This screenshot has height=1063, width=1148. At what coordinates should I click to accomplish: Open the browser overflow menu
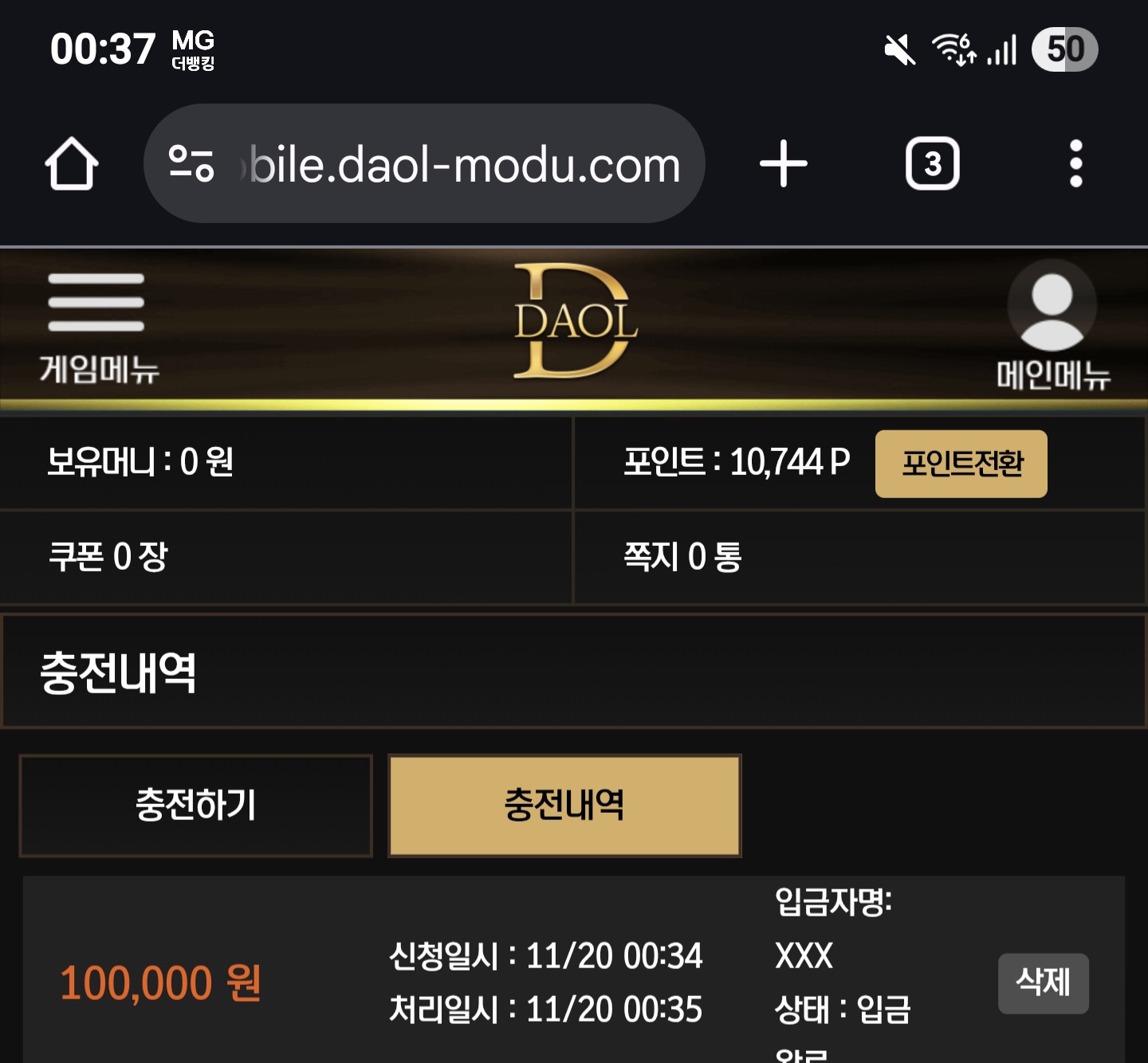click(x=1075, y=164)
